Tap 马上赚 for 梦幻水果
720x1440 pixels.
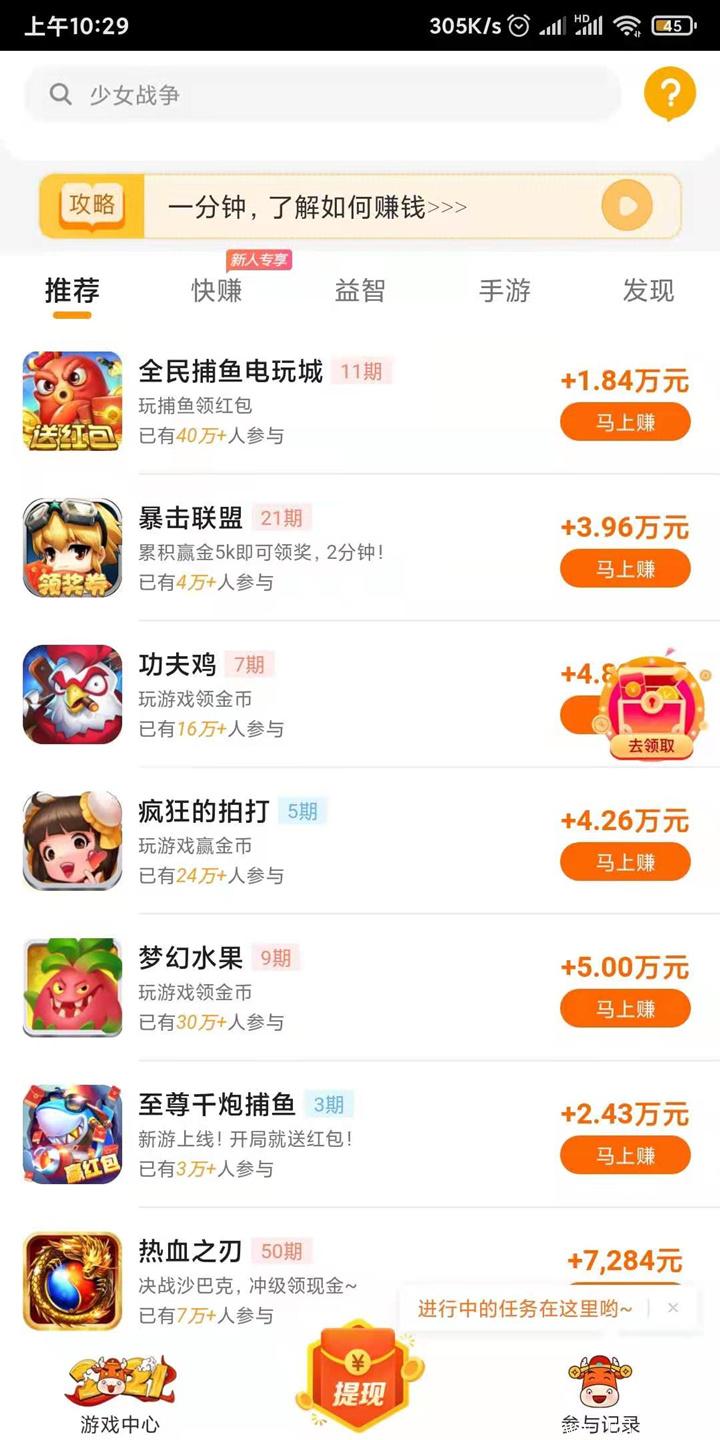pos(625,1009)
